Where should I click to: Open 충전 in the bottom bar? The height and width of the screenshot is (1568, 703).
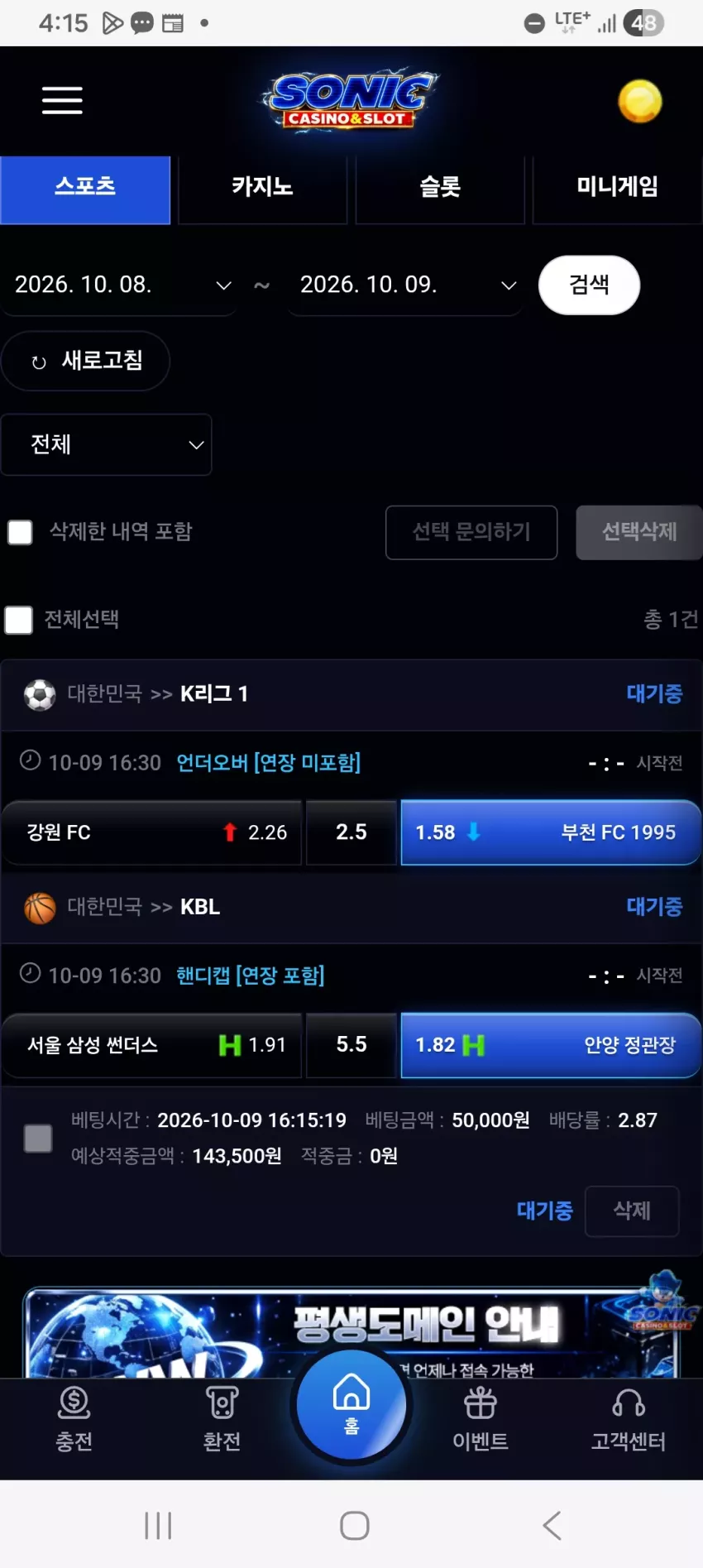[74, 1419]
